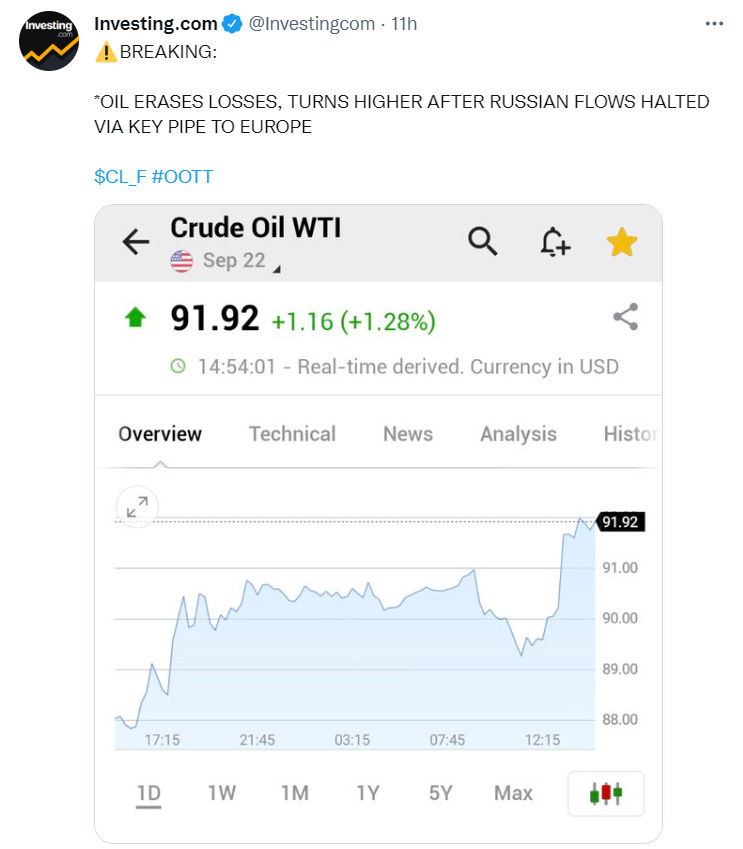Open the $CL_F cashtag link
Image resolution: width=743 pixels, height=849 pixels.
click(x=121, y=177)
